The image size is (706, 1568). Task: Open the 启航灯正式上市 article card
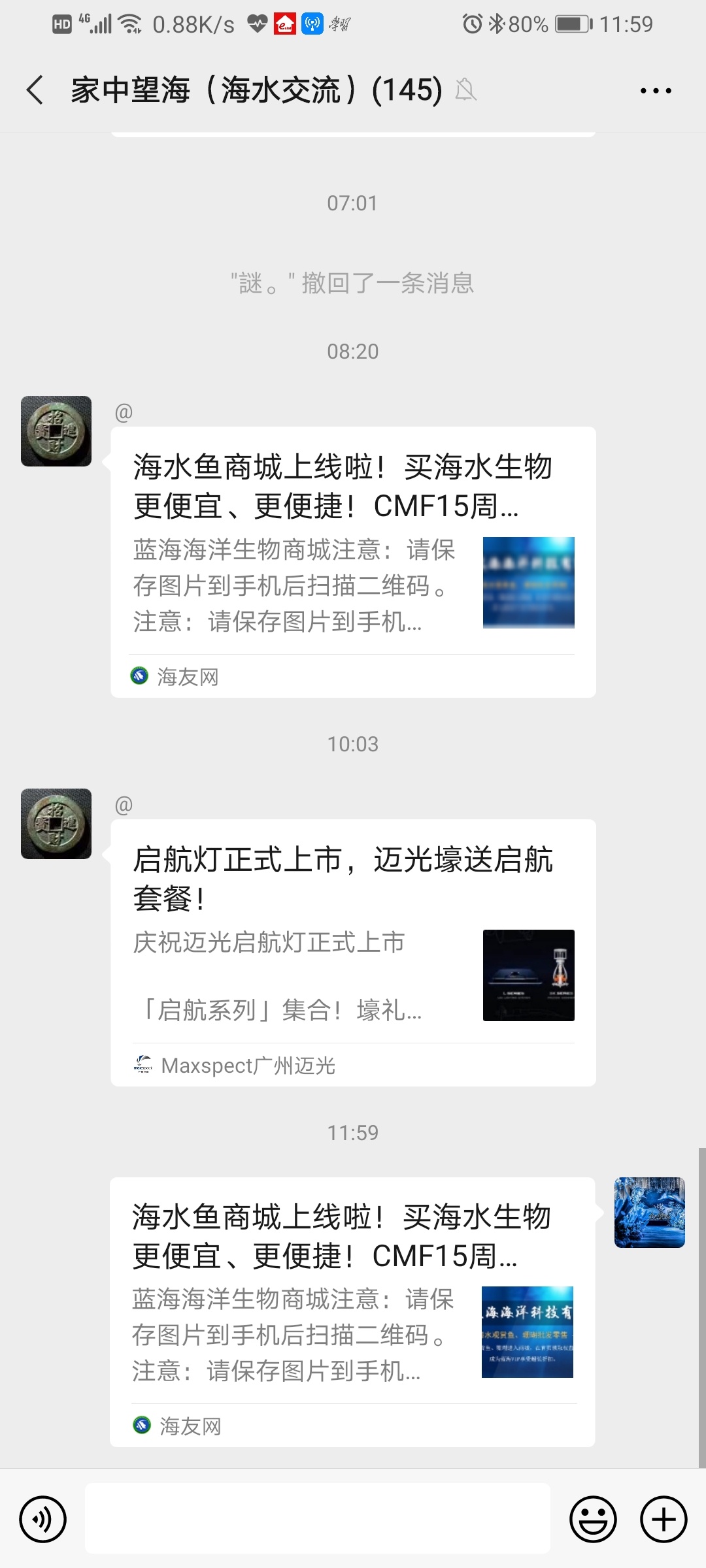(353, 952)
